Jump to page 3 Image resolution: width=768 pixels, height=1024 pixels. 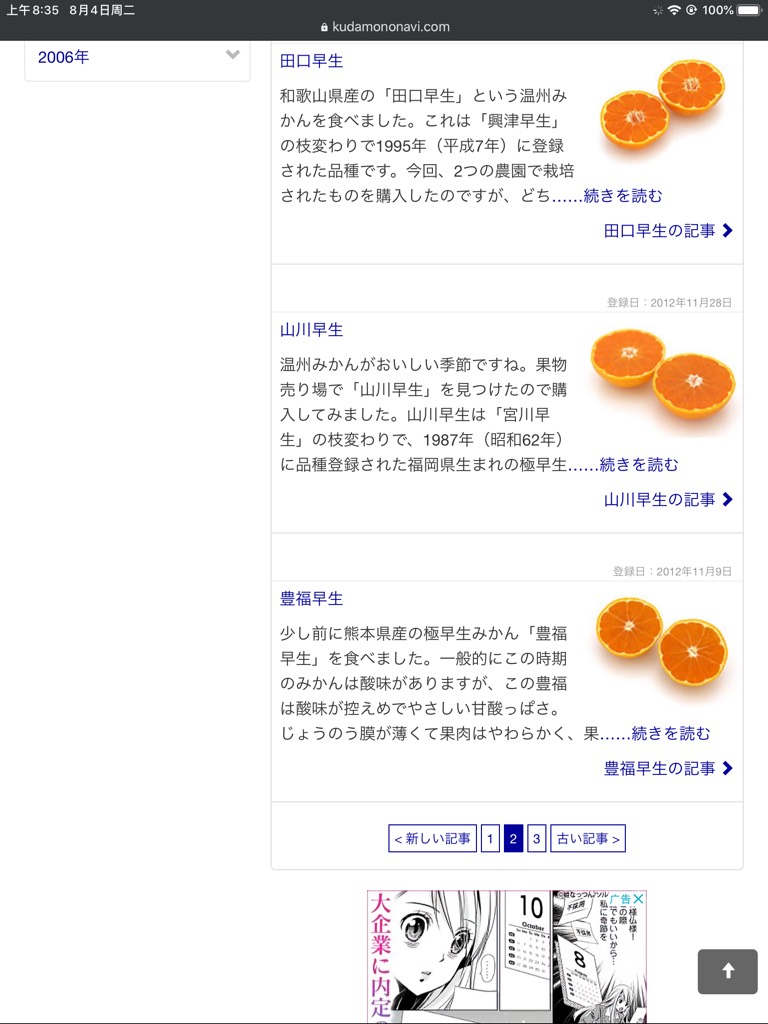click(x=537, y=839)
